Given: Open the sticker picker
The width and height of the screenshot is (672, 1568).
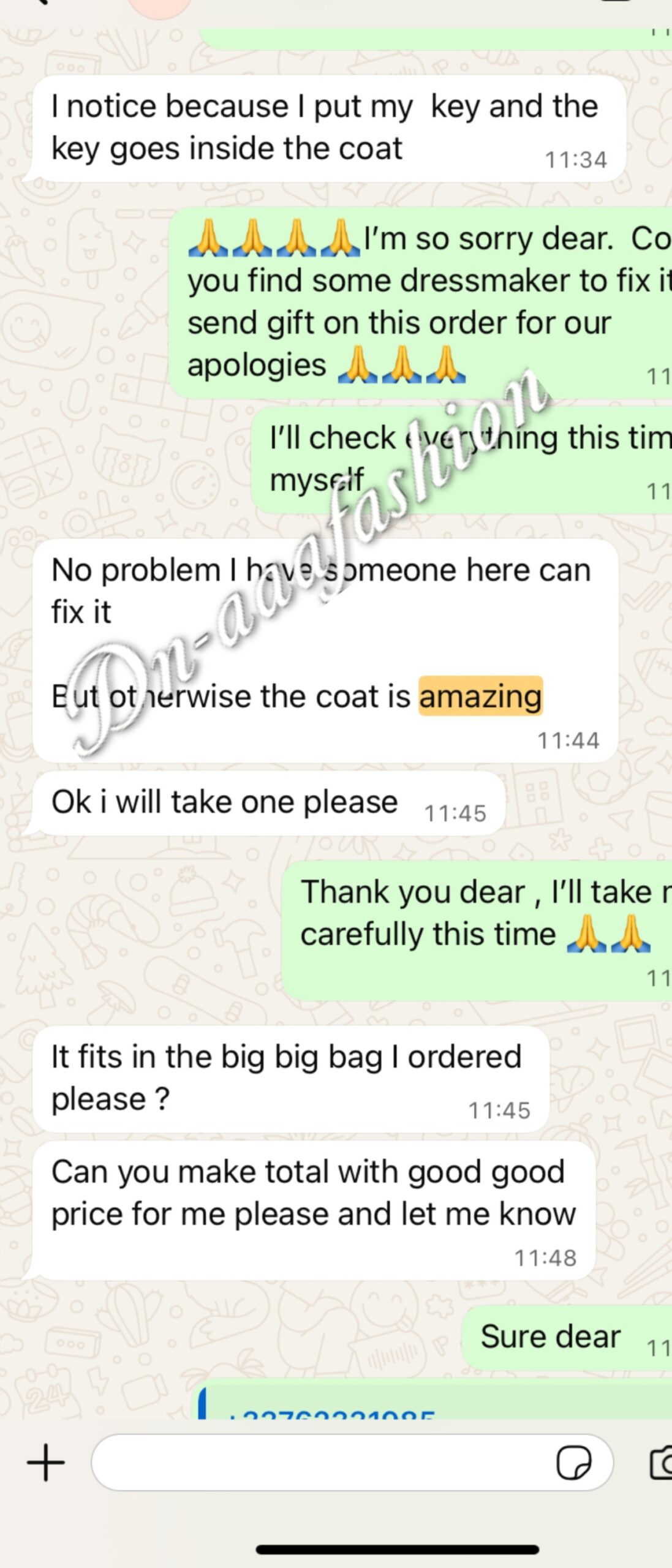Looking at the screenshot, I should tap(573, 1463).
